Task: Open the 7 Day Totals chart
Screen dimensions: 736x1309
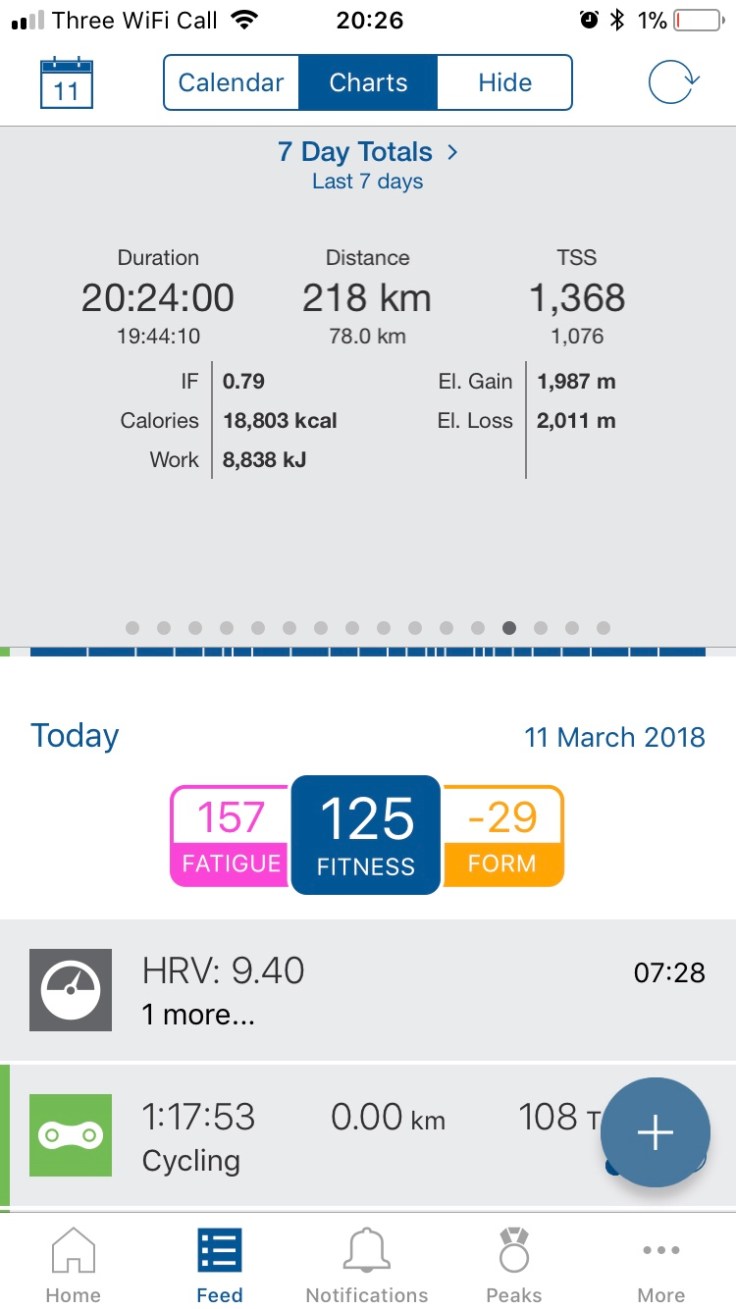Action: coord(367,152)
